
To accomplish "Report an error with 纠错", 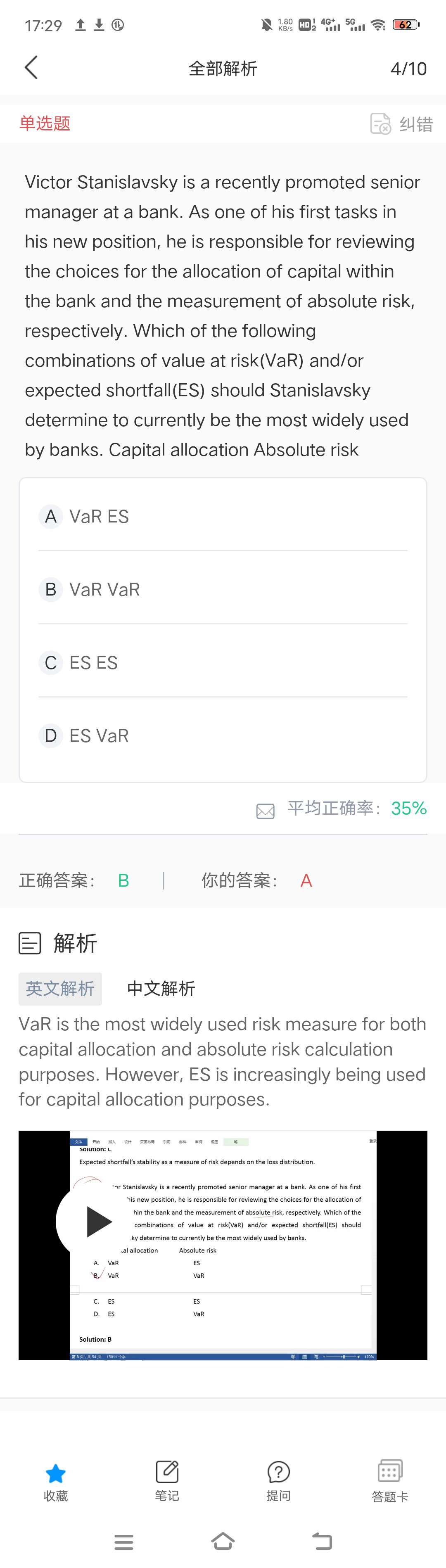I will [401, 124].
